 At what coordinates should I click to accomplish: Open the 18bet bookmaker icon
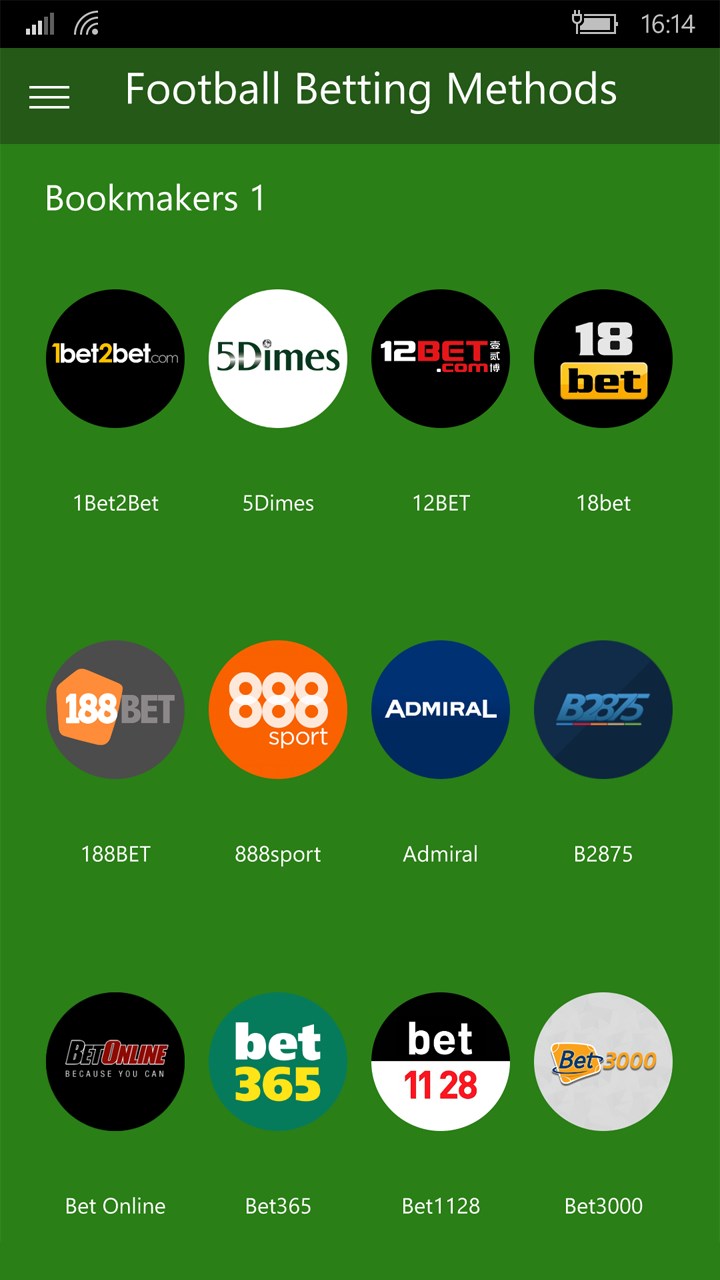click(603, 358)
